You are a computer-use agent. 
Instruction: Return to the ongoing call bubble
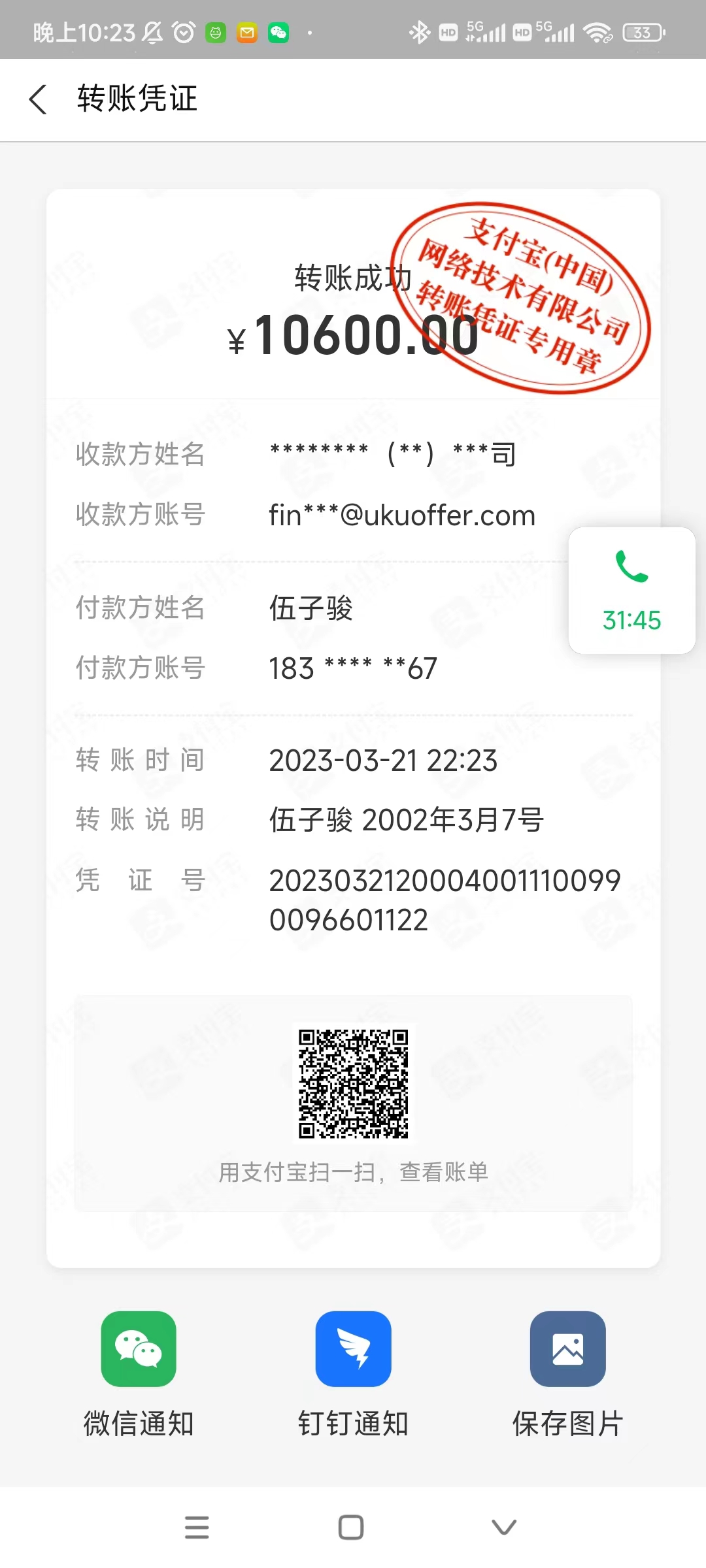[631, 591]
